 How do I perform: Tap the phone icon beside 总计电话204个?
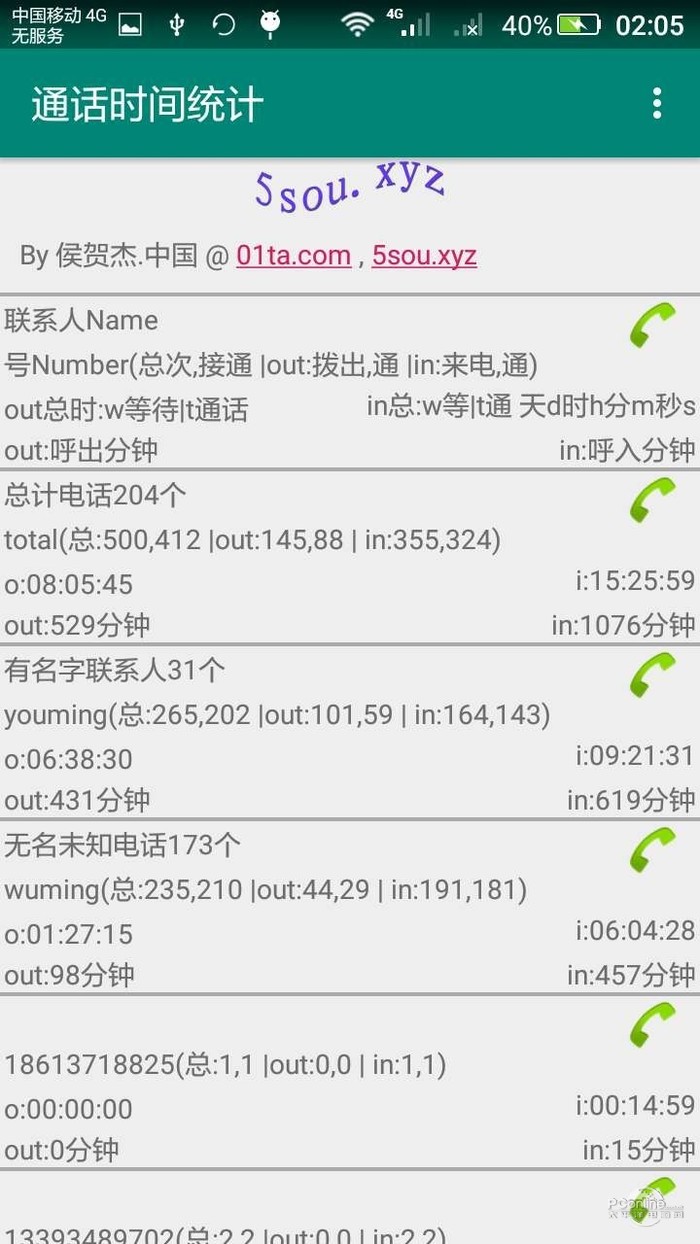tap(653, 500)
